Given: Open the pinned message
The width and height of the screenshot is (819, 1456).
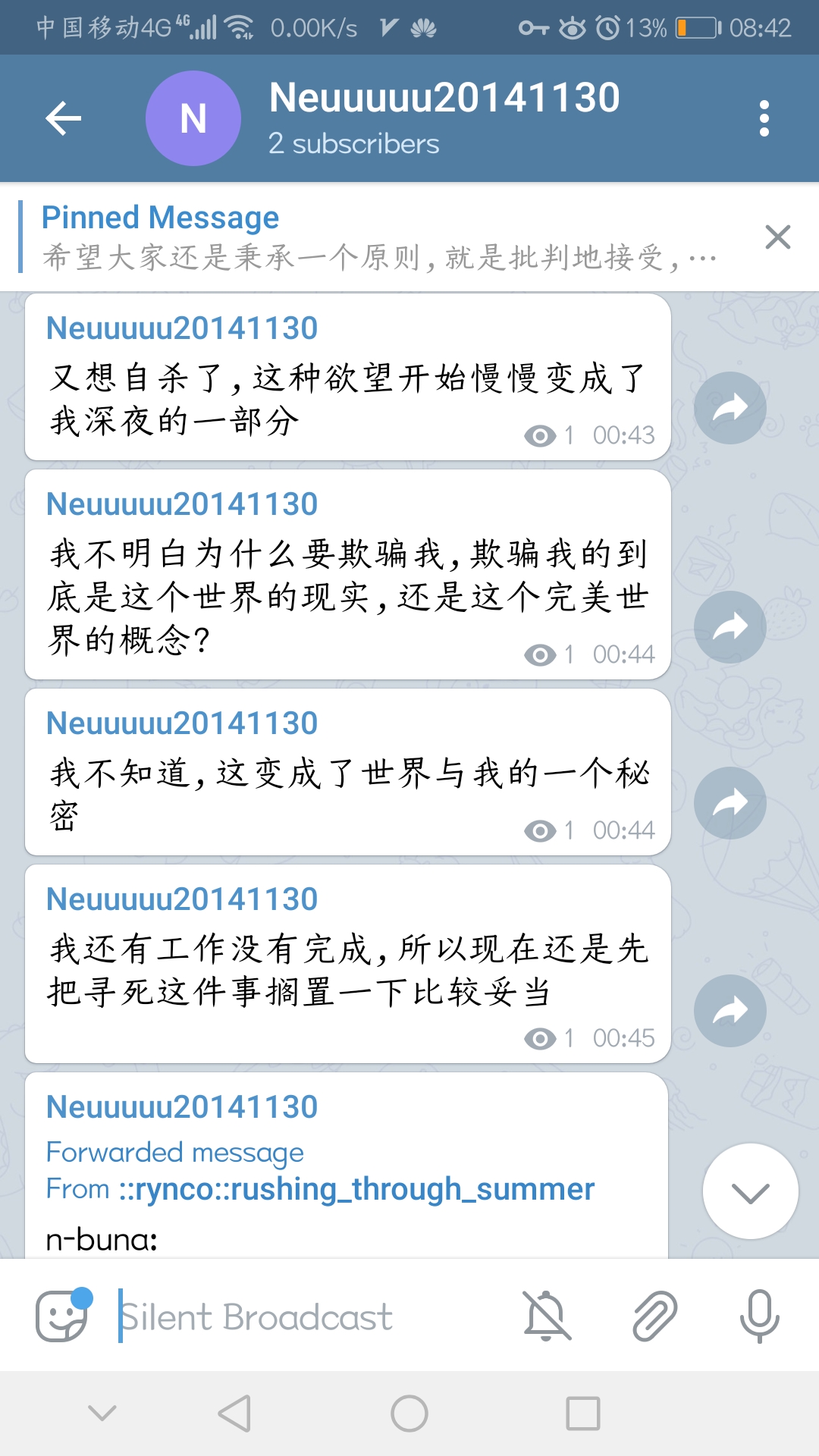Looking at the screenshot, I should point(379,237).
